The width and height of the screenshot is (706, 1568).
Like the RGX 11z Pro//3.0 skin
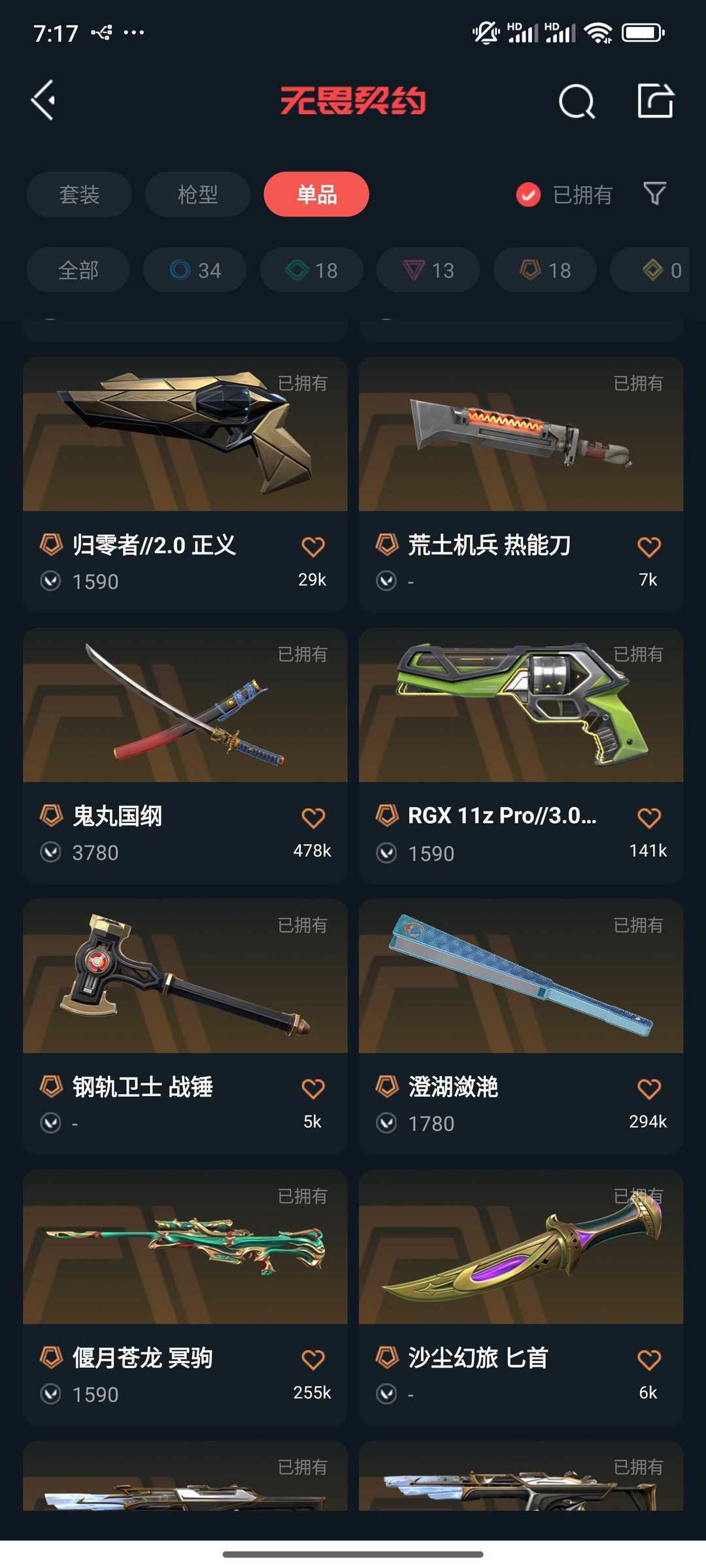(x=648, y=818)
